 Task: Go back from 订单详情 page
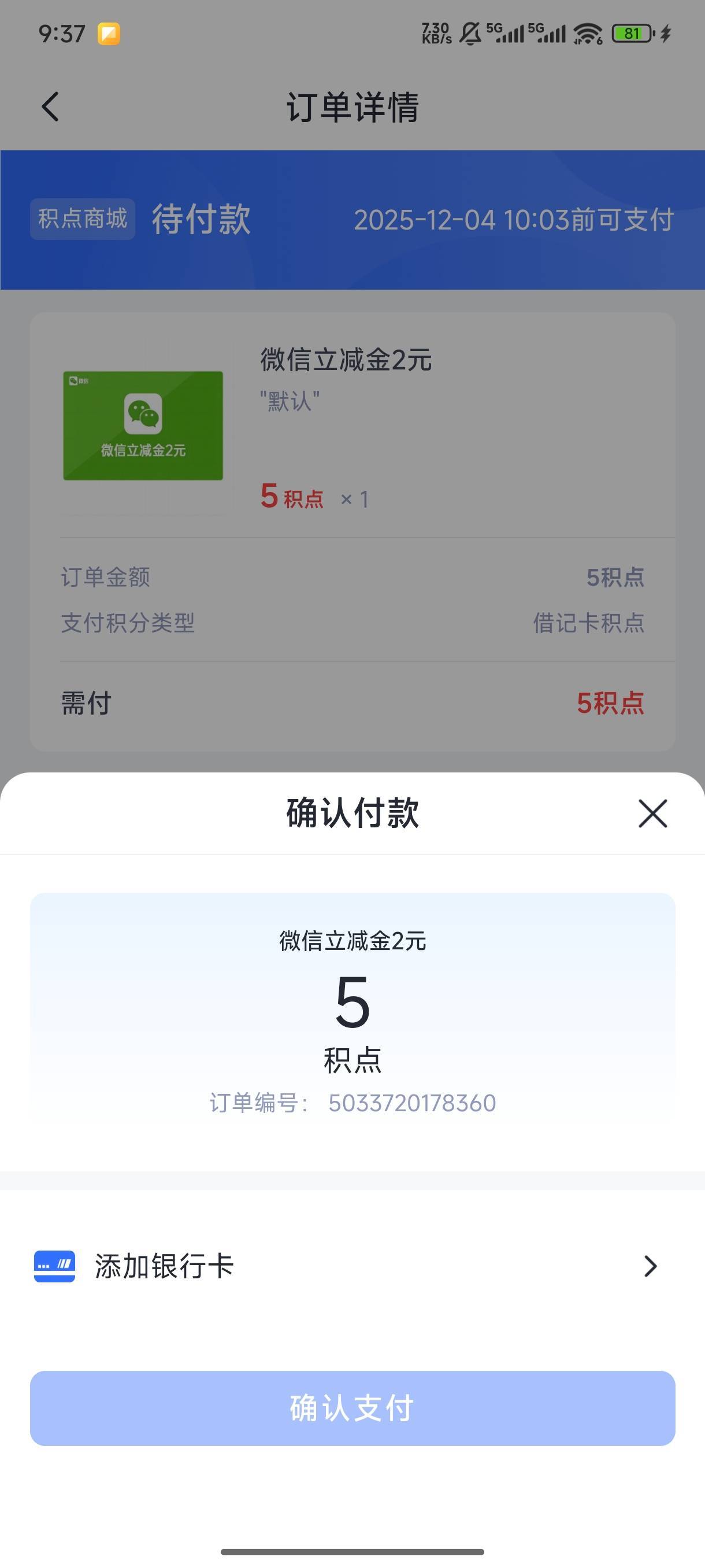coord(50,107)
